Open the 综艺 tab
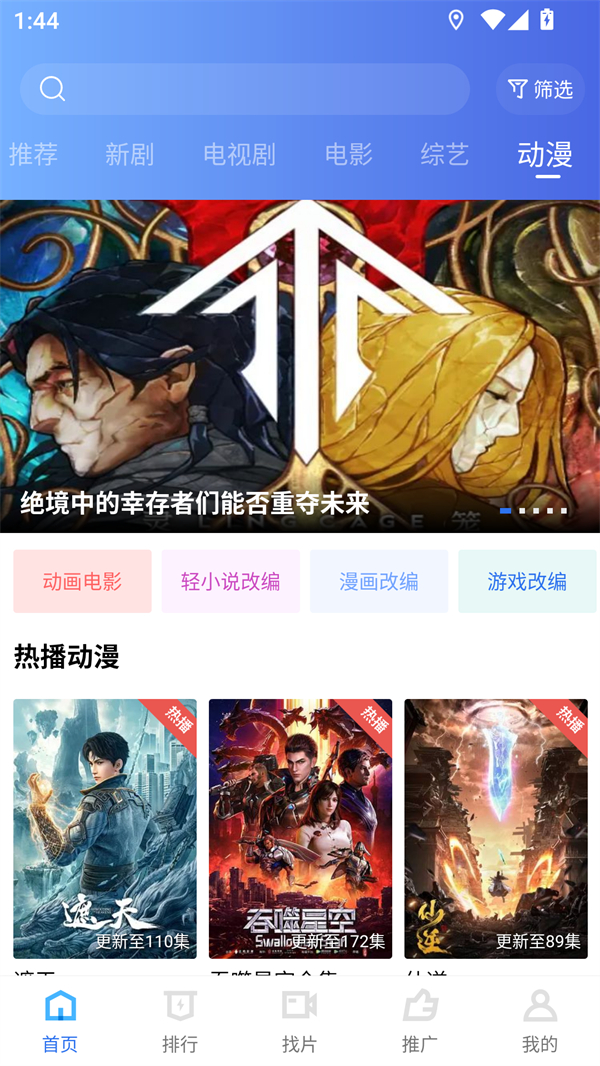This screenshot has height=1066, width=600. (x=445, y=154)
